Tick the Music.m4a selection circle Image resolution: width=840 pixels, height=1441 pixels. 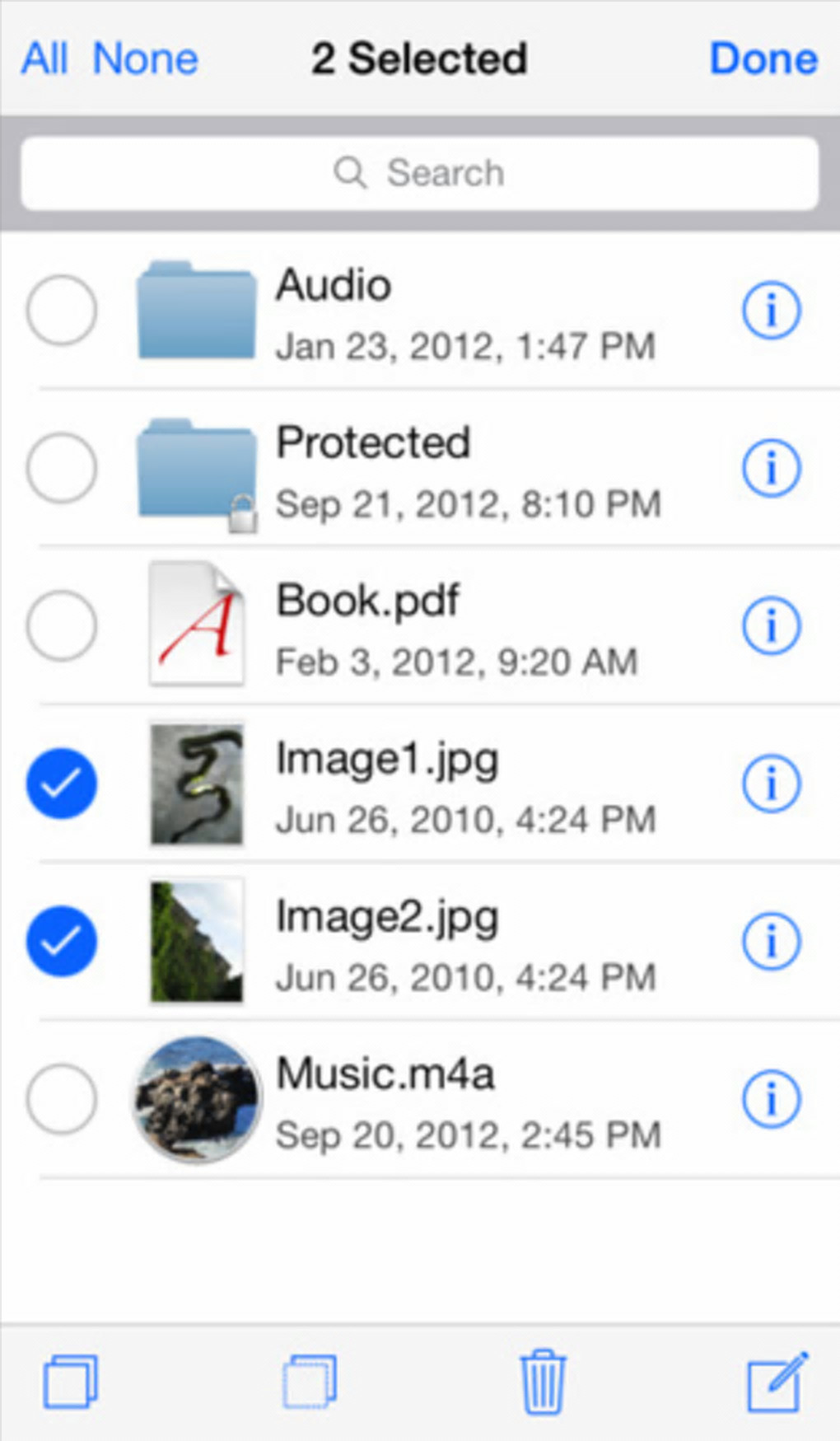click(x=62, y=1099)
